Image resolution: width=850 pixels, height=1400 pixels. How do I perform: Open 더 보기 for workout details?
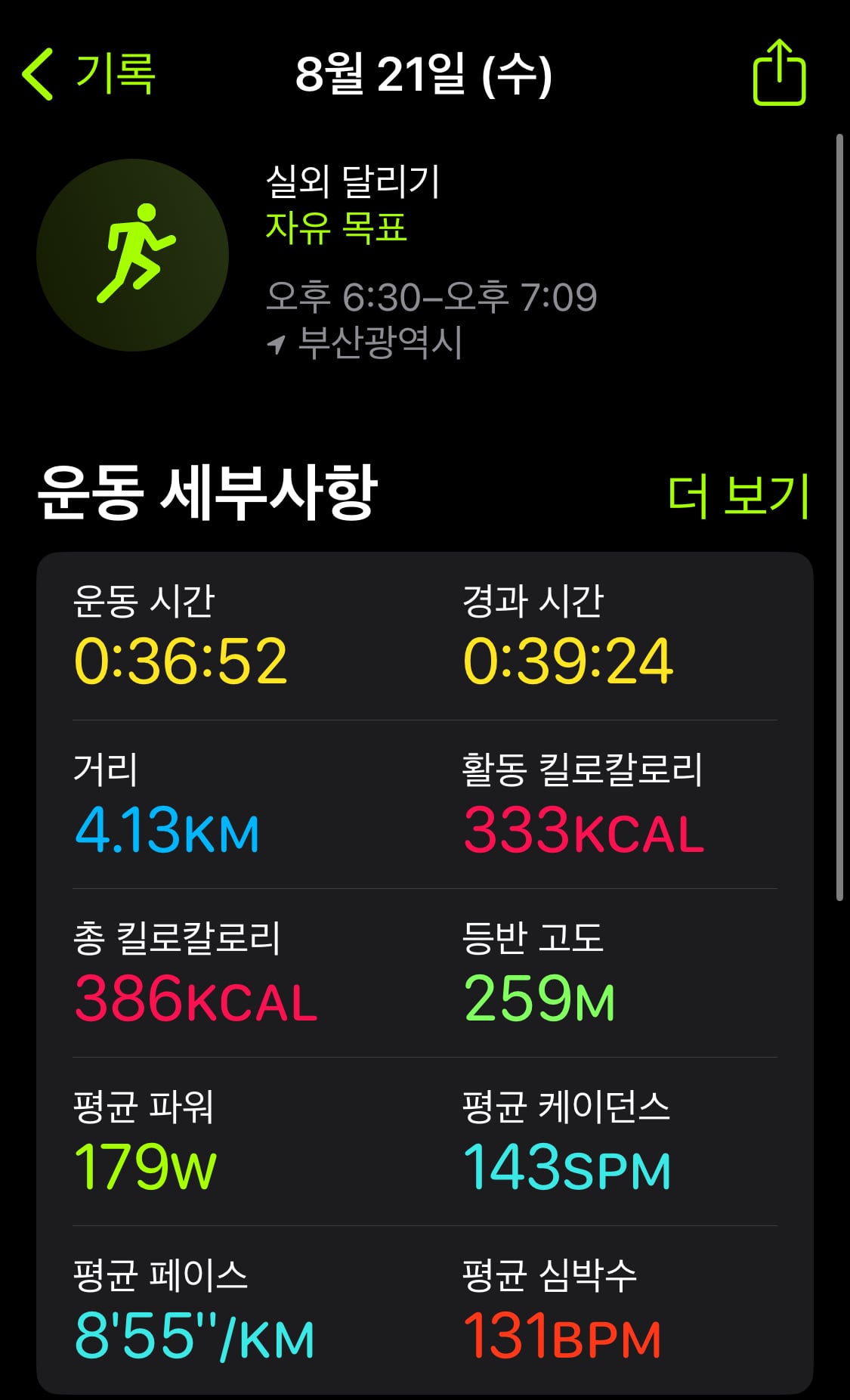click(738, 496)
